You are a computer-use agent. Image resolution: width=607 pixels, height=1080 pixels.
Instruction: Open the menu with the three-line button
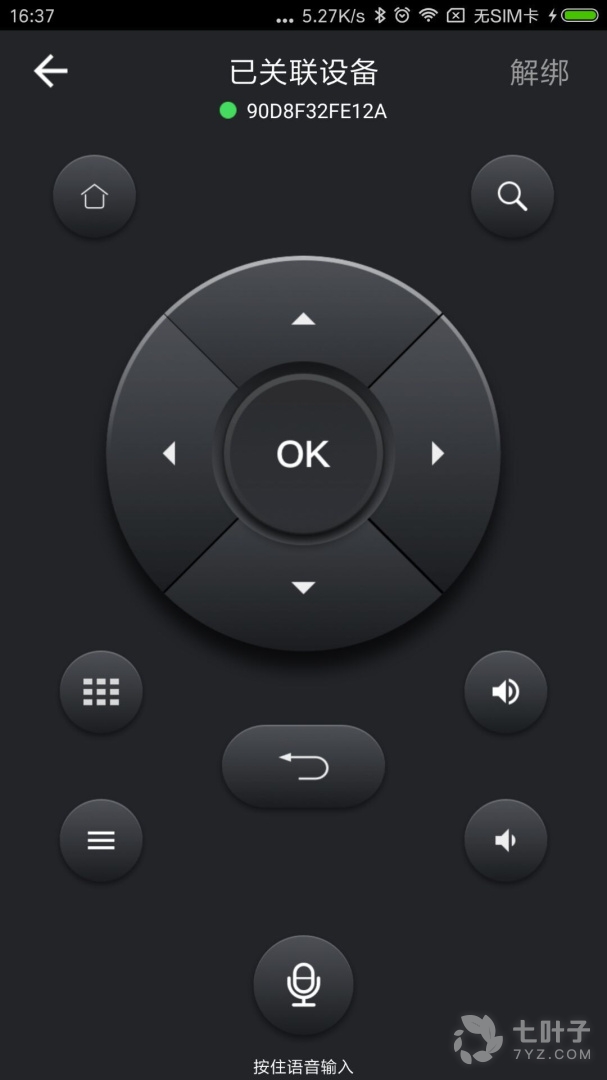tap(101, 840)
